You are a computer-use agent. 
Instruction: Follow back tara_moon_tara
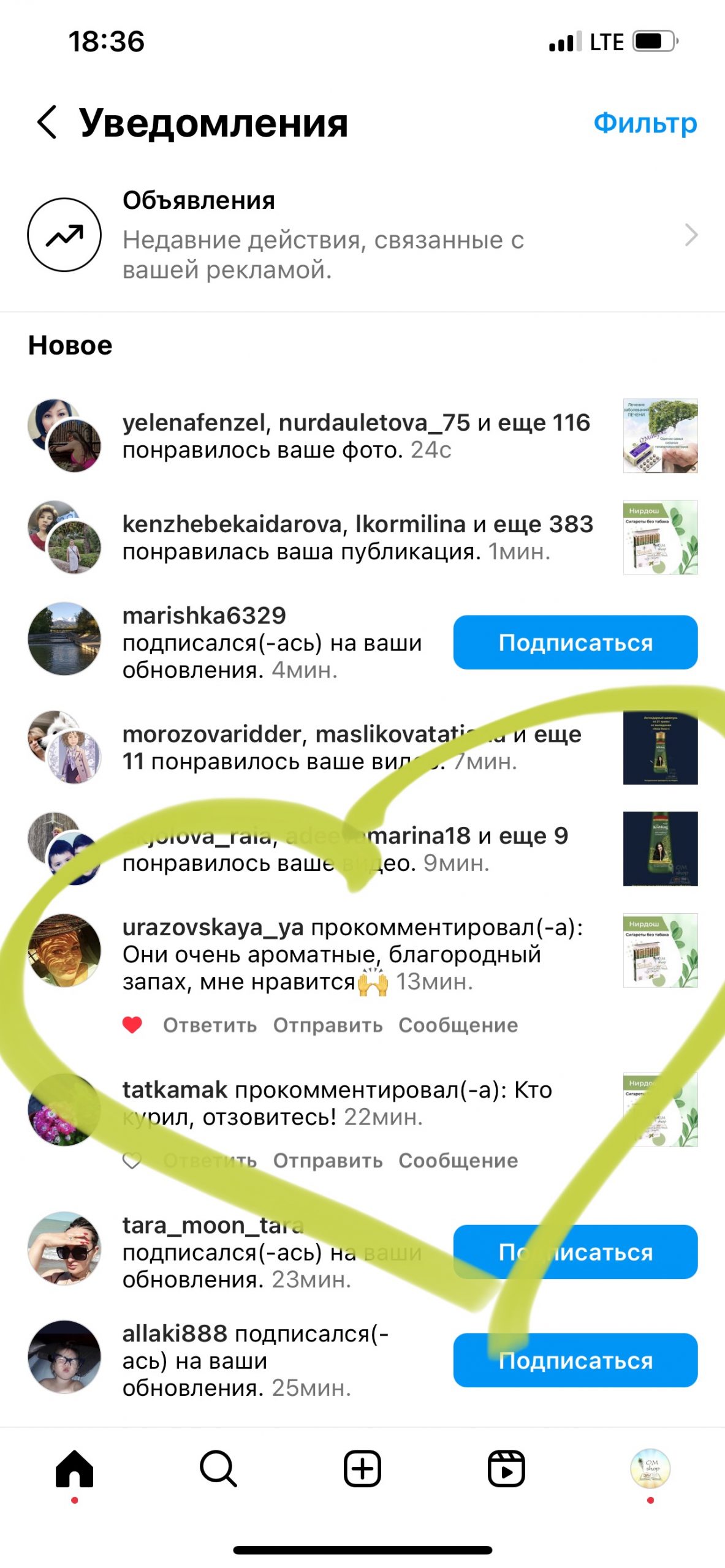tap(575, 1252)
